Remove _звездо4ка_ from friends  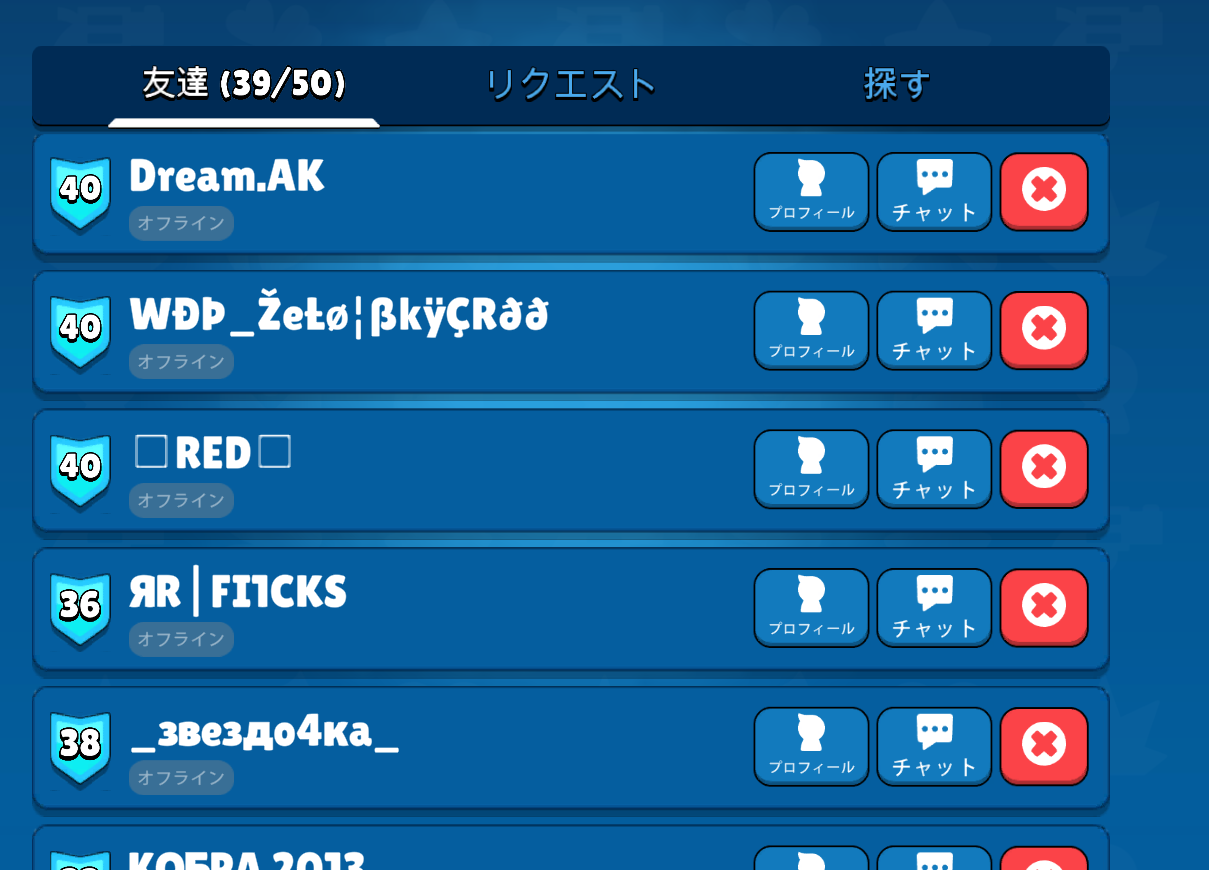click(1044, 746)
